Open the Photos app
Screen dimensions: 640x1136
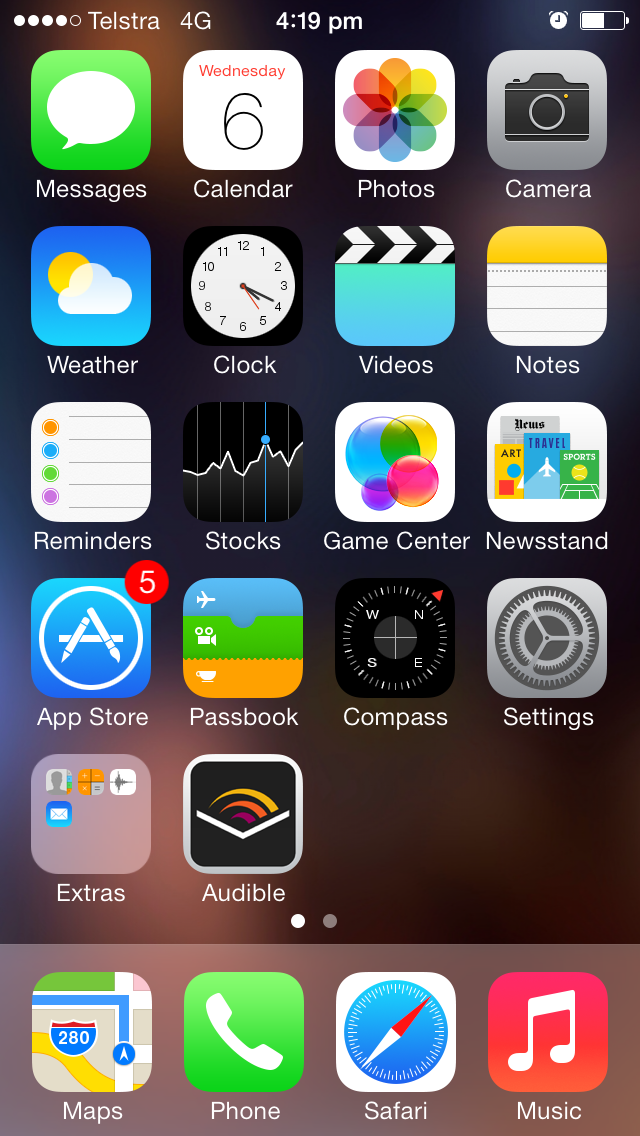(x=395, y=110)
